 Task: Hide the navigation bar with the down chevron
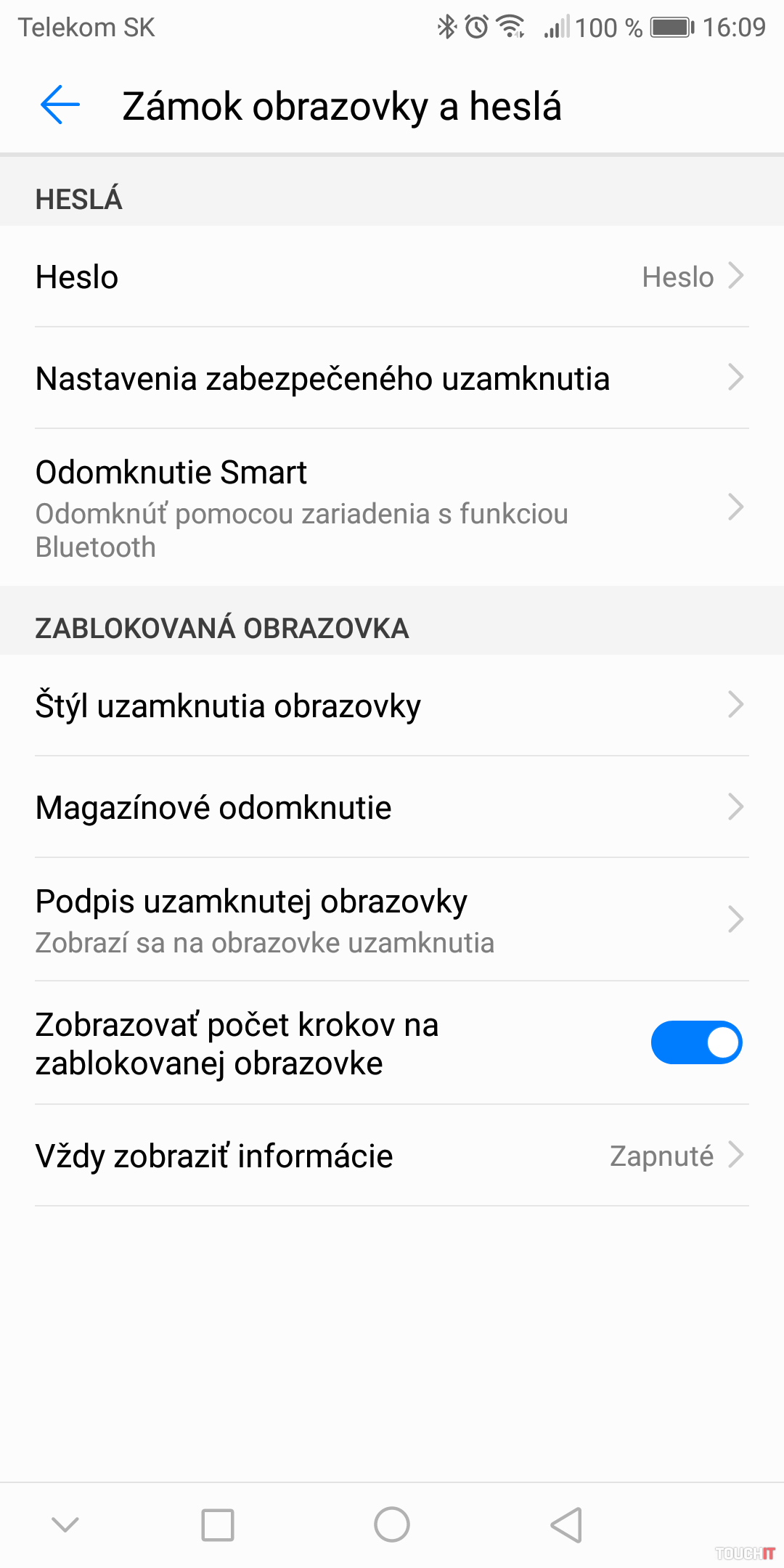pyautogui.click(x=65, y=1524)
